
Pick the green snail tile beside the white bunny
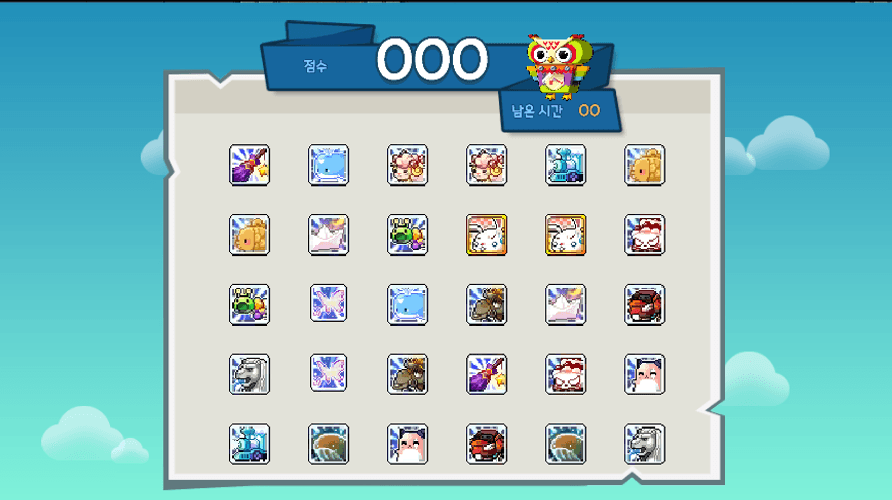pyautogui.click(x=407, y=234)
